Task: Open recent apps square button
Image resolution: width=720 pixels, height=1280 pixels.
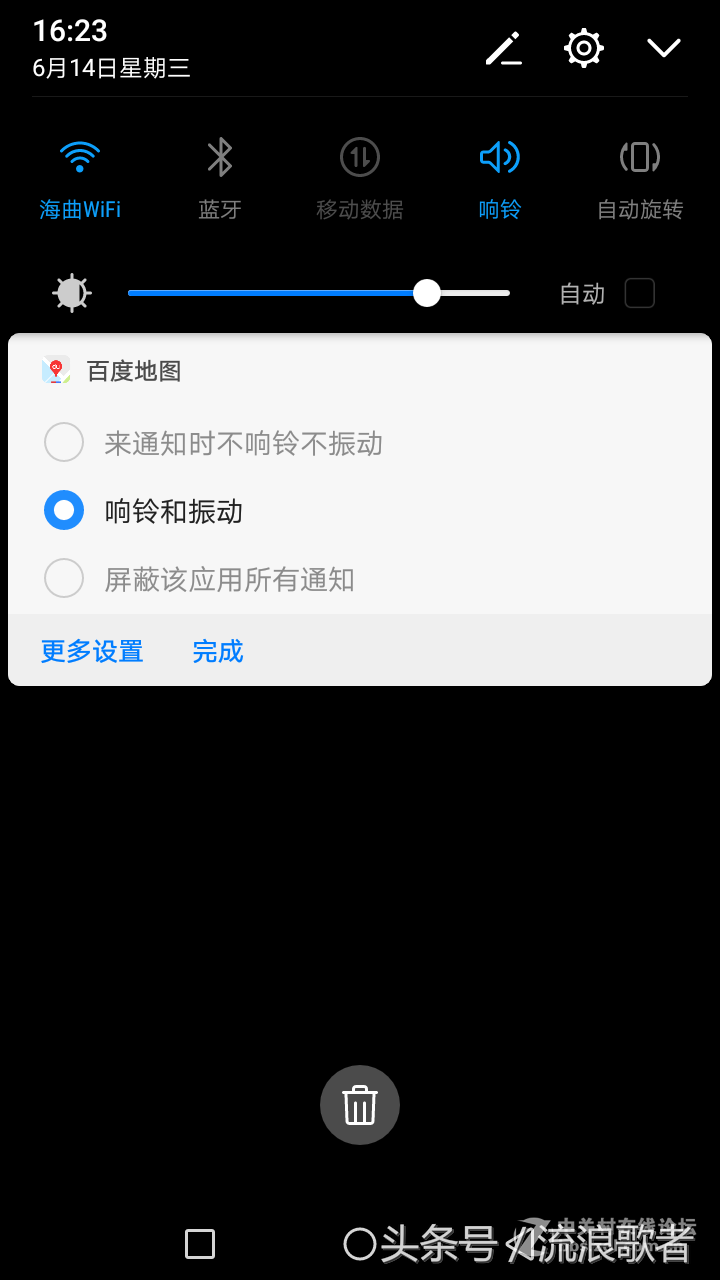Action: [x=200, y=1244]
